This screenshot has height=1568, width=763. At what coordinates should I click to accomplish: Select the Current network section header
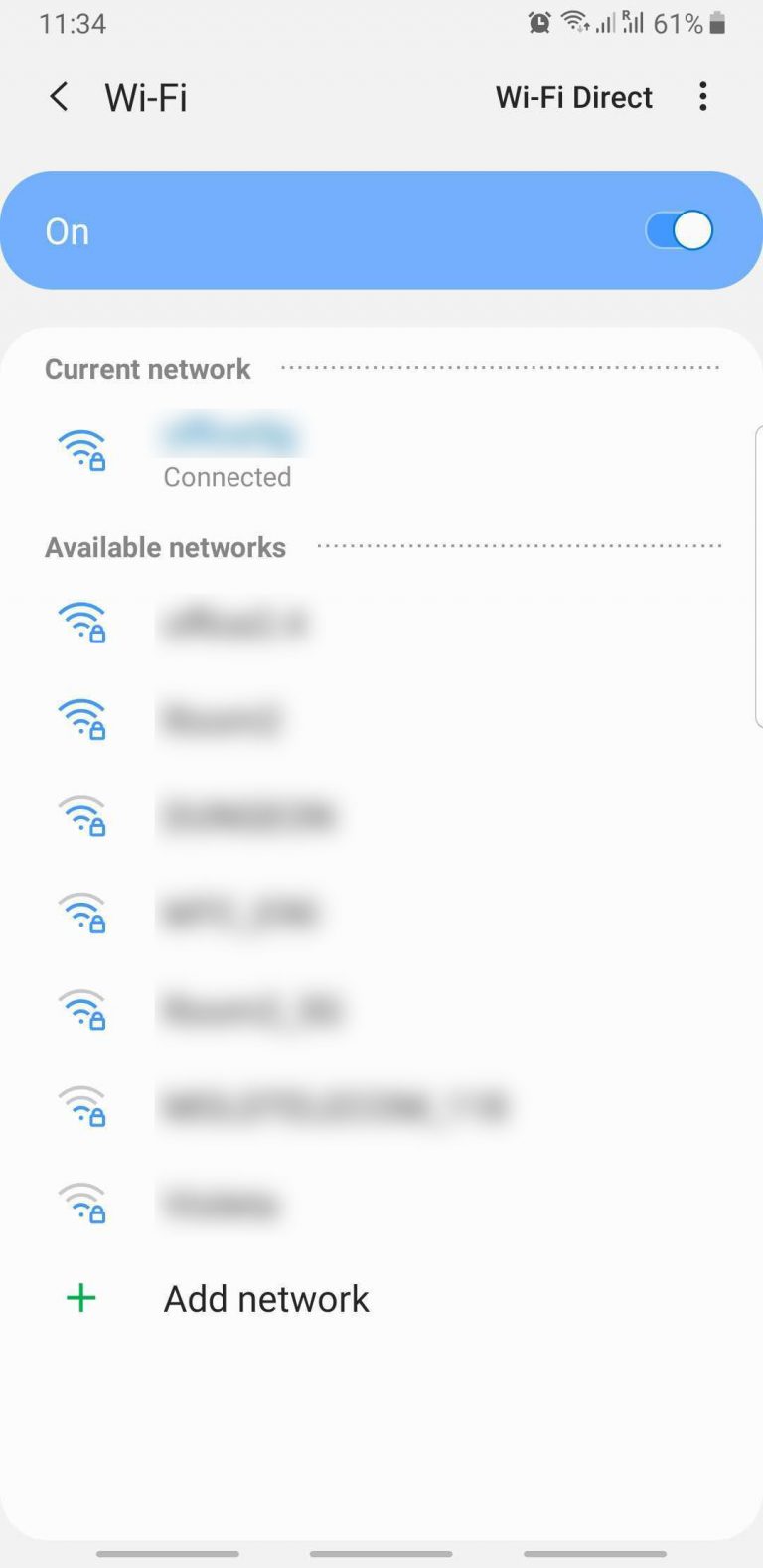tap(147, 368)
